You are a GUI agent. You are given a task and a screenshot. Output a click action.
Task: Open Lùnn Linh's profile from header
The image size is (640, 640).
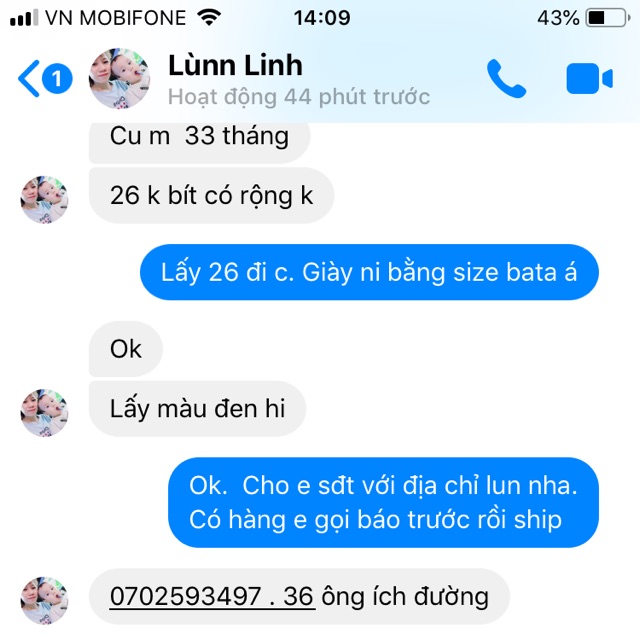(236, 67)
